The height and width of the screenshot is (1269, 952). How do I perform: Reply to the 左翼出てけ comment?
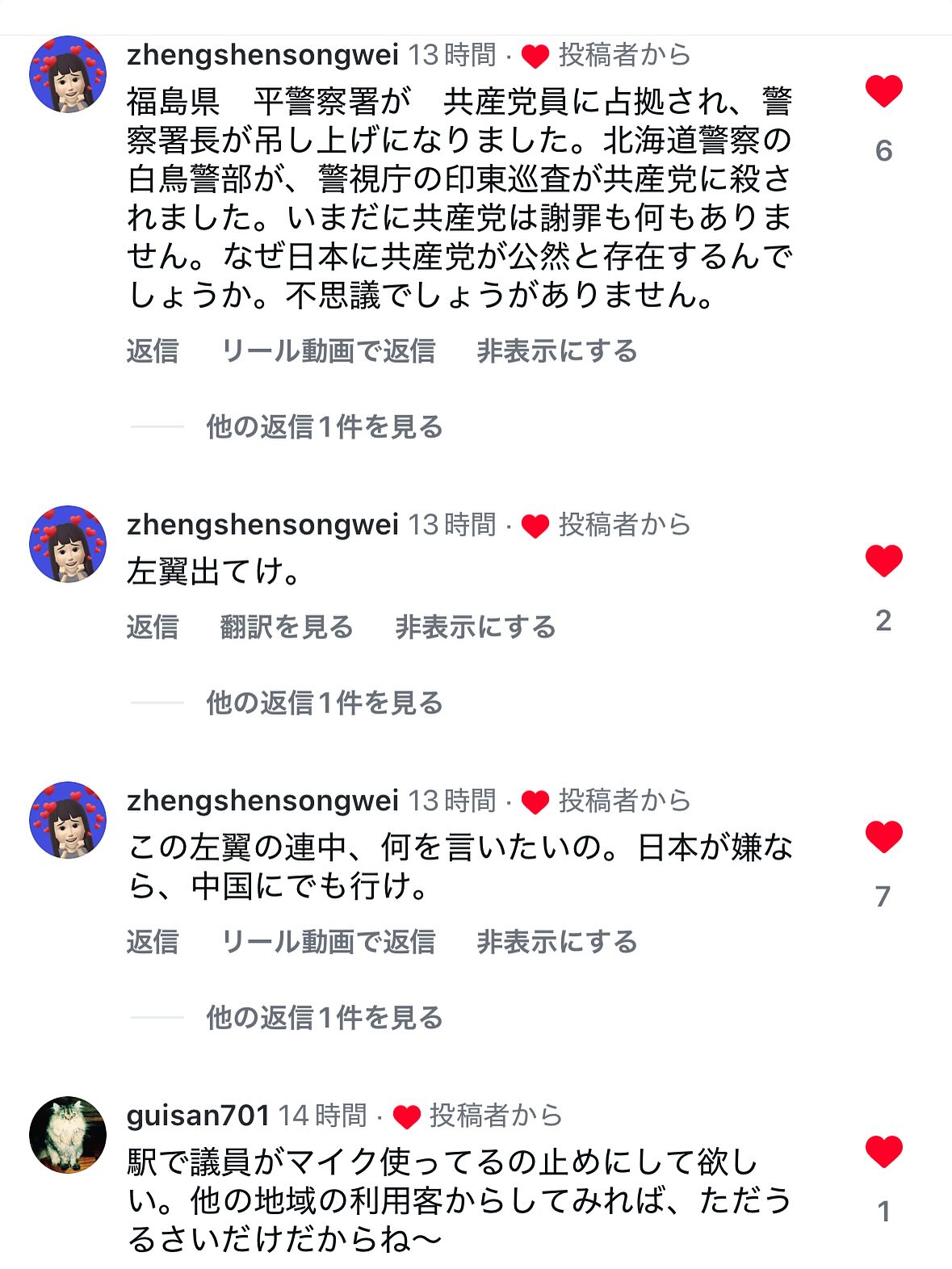click(x=153, y=627)
